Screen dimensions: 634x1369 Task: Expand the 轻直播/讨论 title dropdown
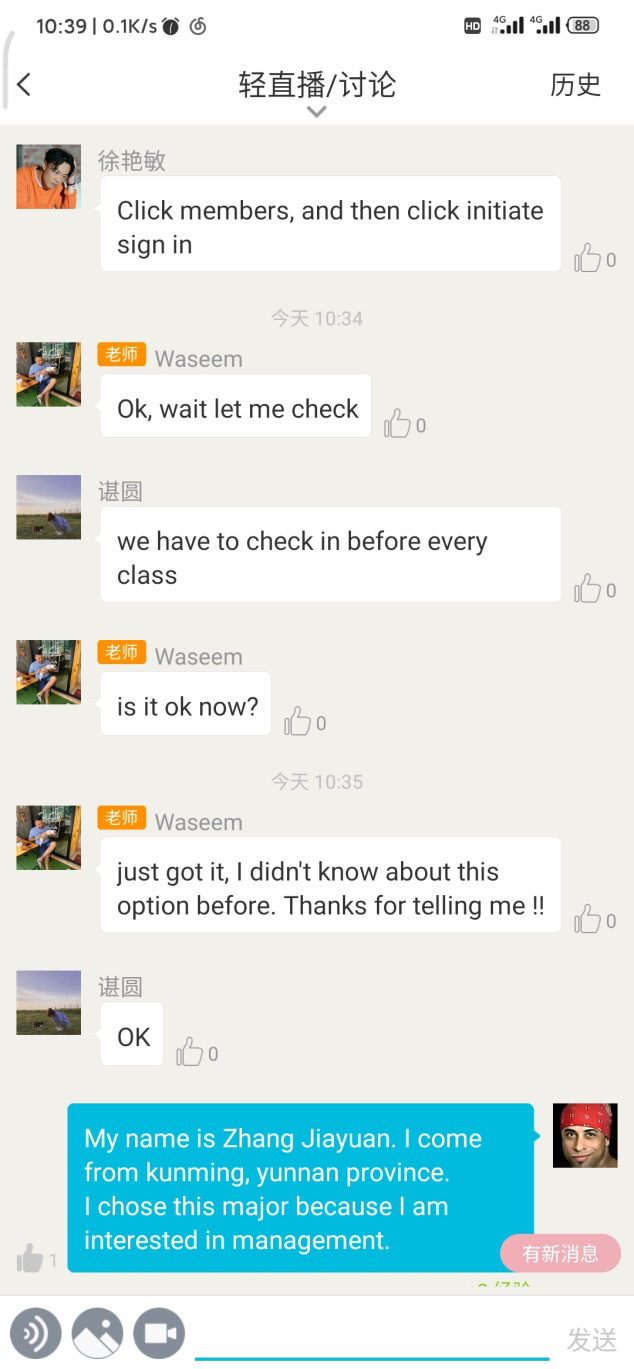(317, 110)
